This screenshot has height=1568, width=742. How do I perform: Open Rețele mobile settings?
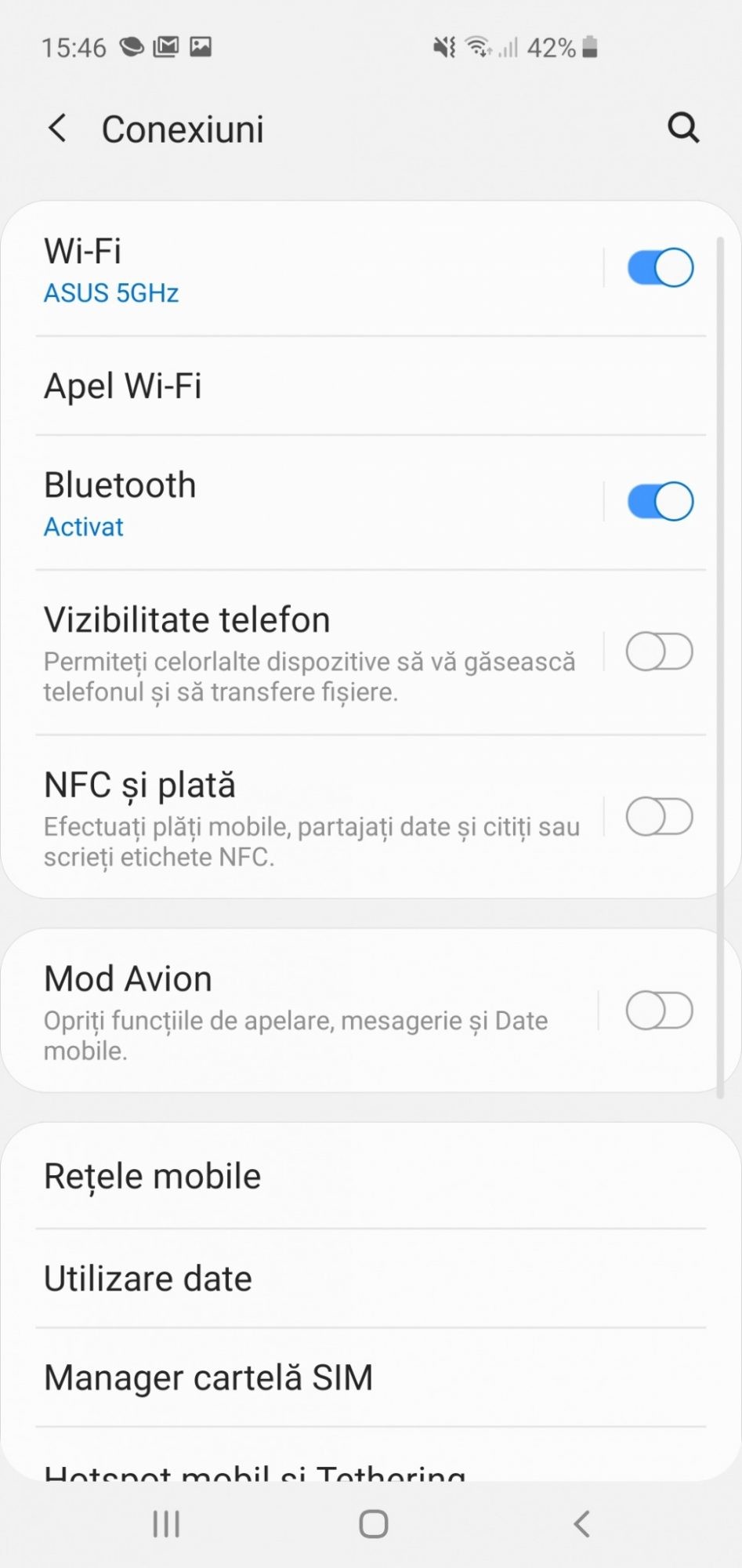pyautogui.click(x=313, y=1177)
